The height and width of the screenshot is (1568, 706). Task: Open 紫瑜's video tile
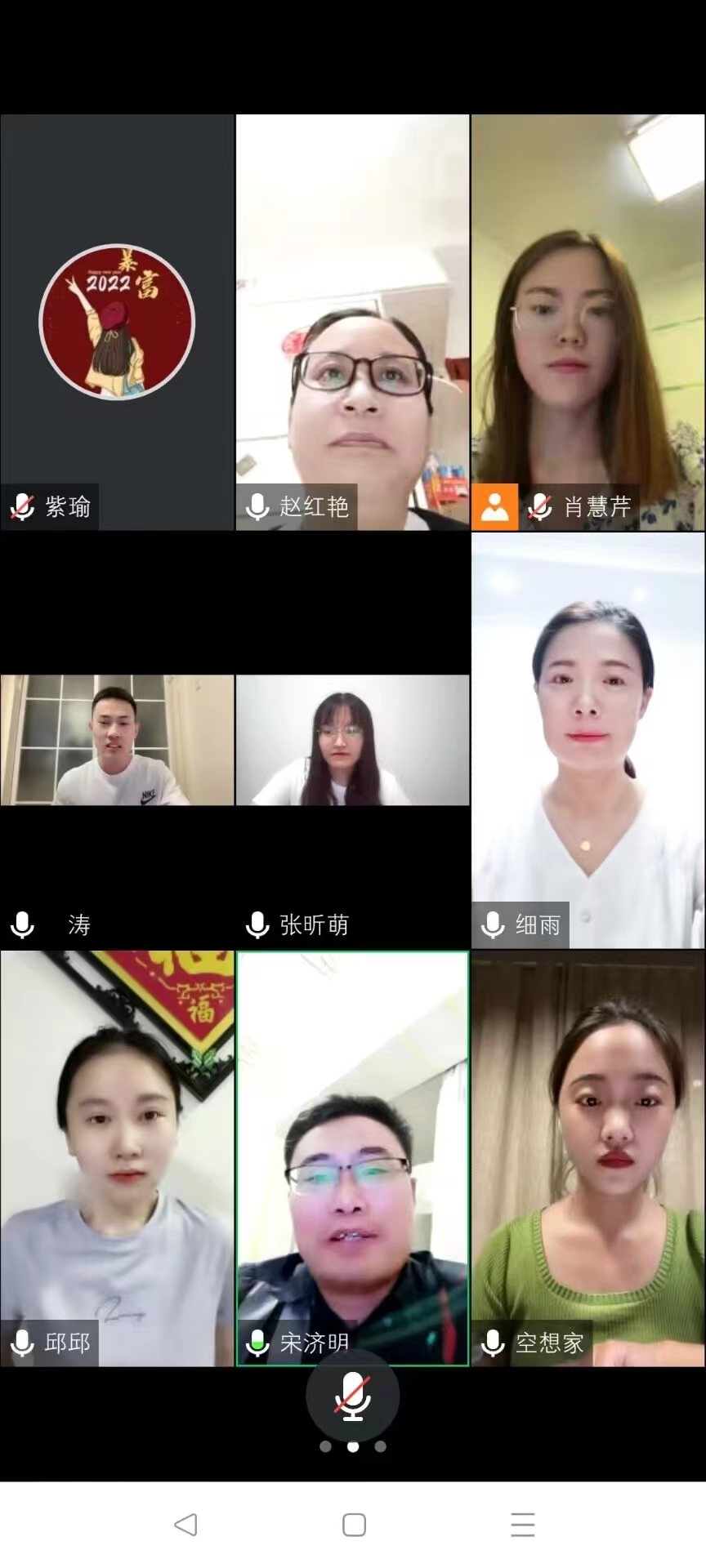pyautogui.click(x=117, y=323)
